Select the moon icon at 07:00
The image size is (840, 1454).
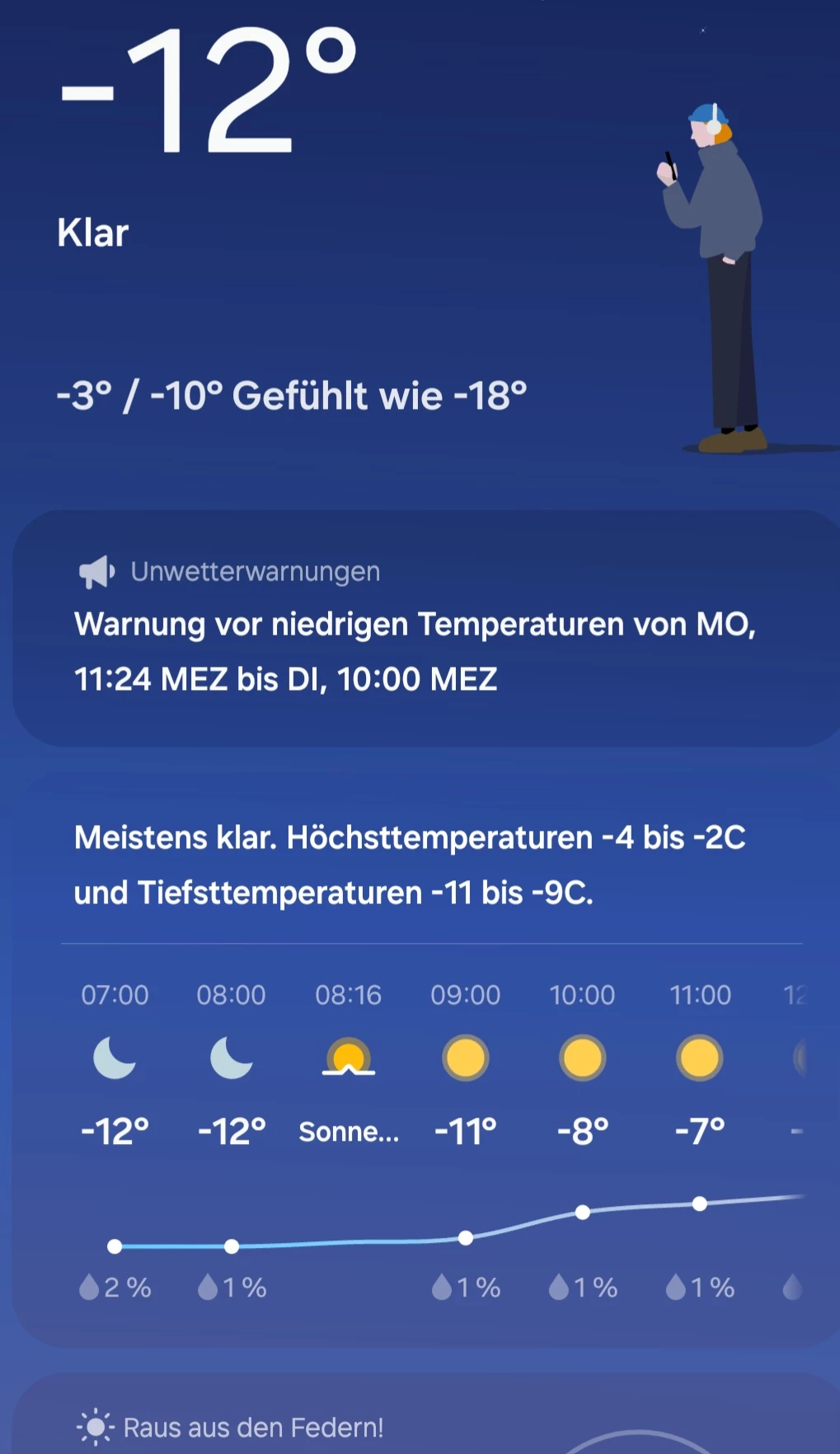coord(114,1060)
